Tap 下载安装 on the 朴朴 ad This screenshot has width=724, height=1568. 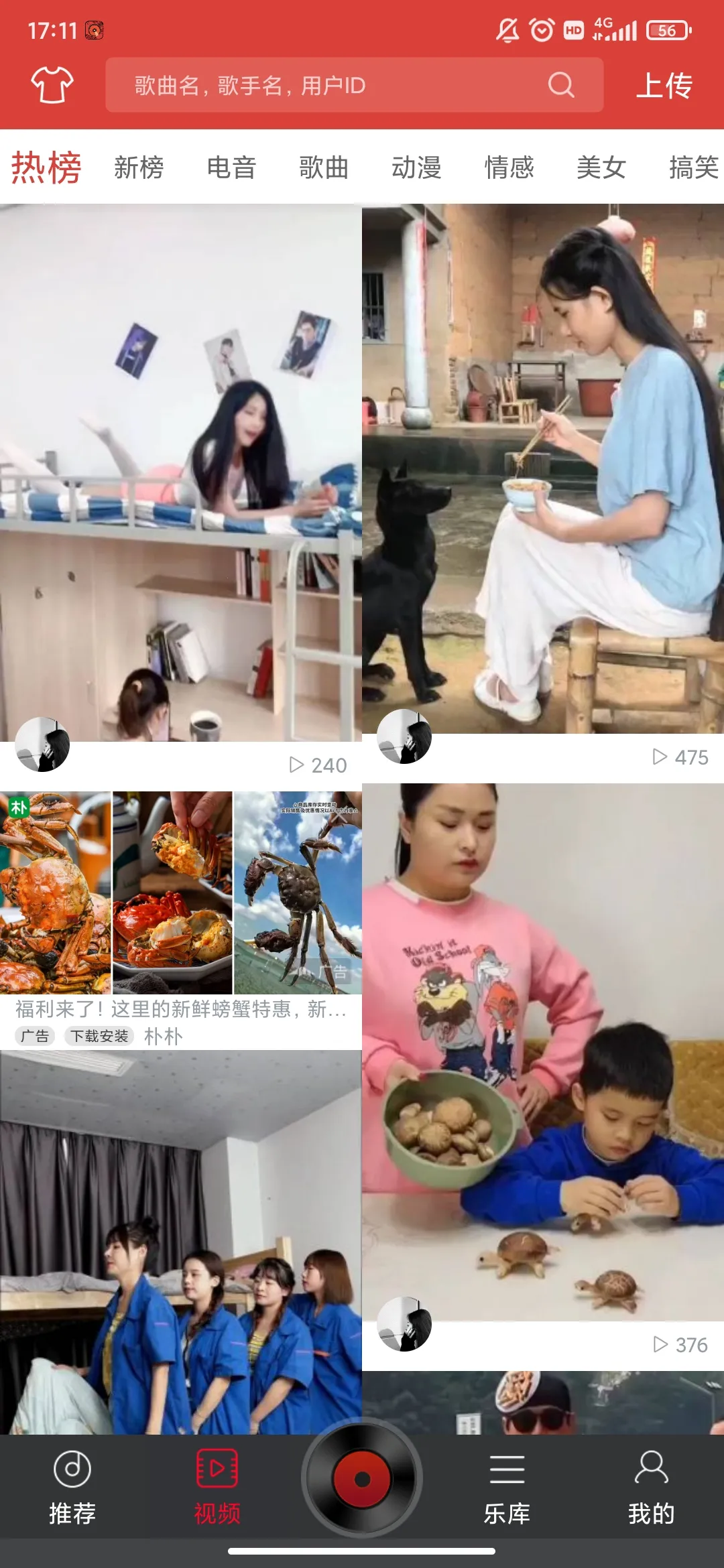[99, 1036]
